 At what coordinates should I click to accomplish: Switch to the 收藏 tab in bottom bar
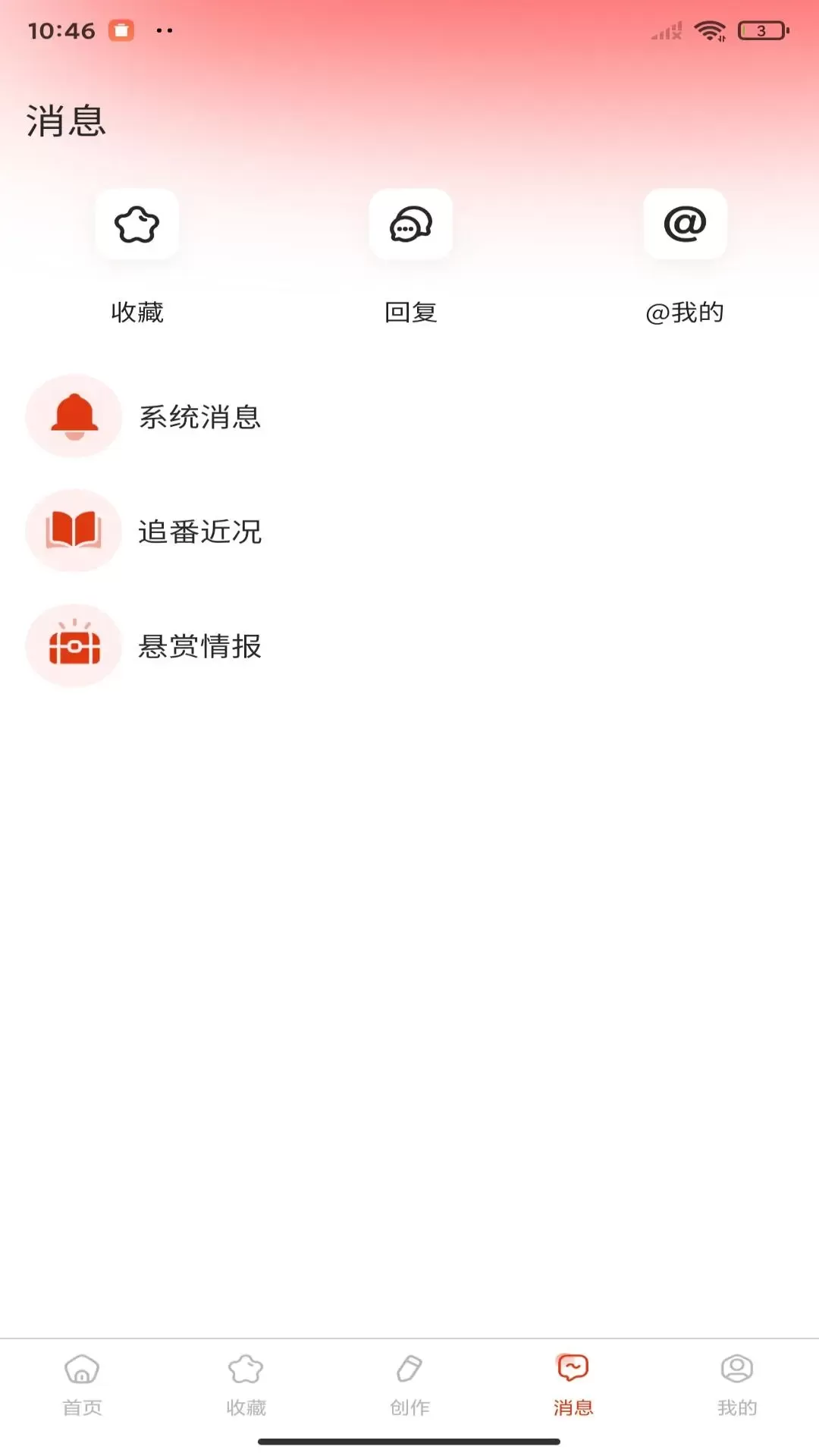[246, 1385]
